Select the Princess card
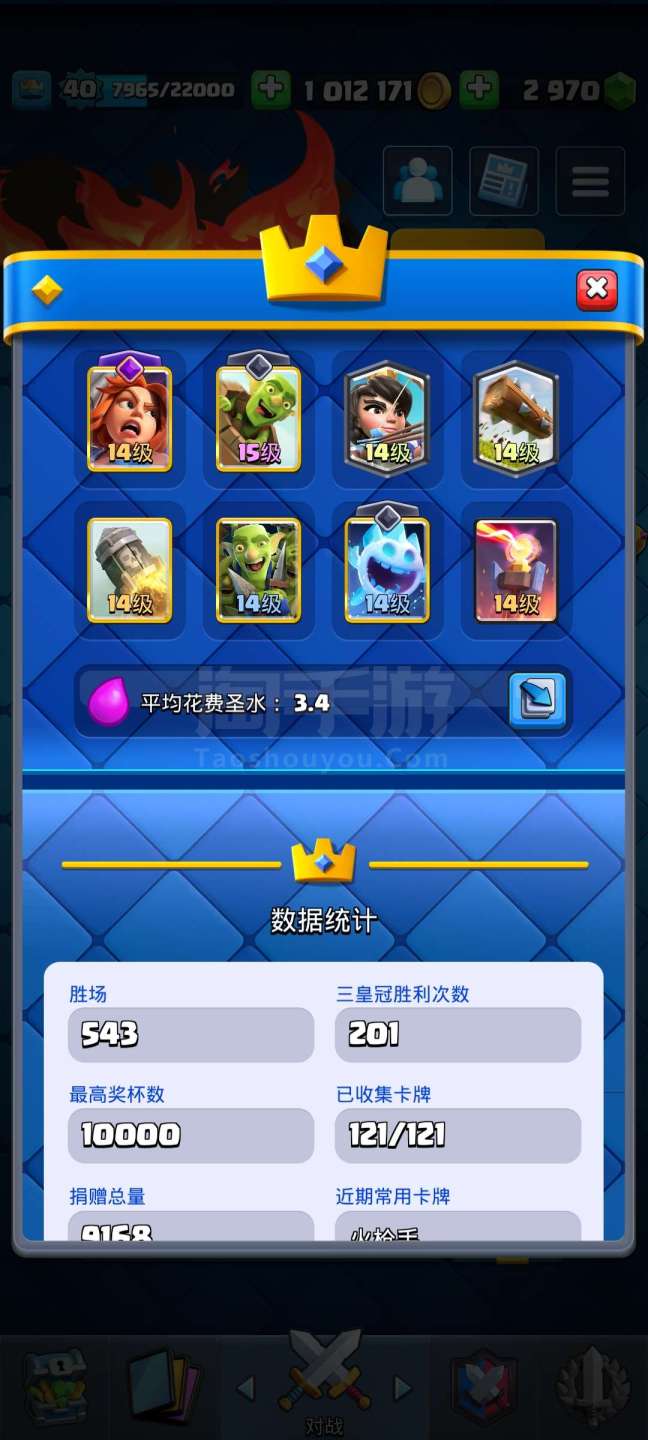648x1440 pixels. coord(387,418)
